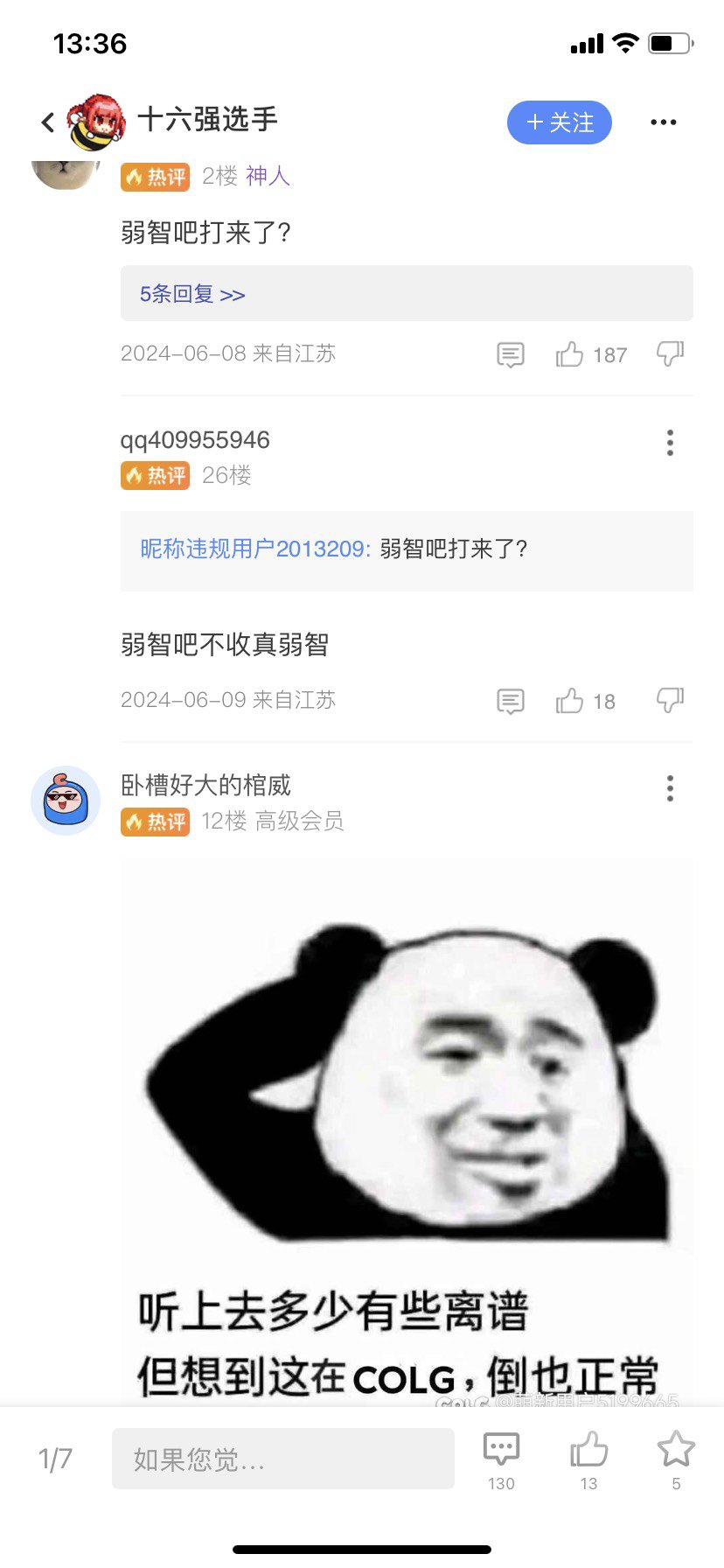Open options menu for 卧槽好大的棺威's comment

pyautogui.click(x=671, y=788)
